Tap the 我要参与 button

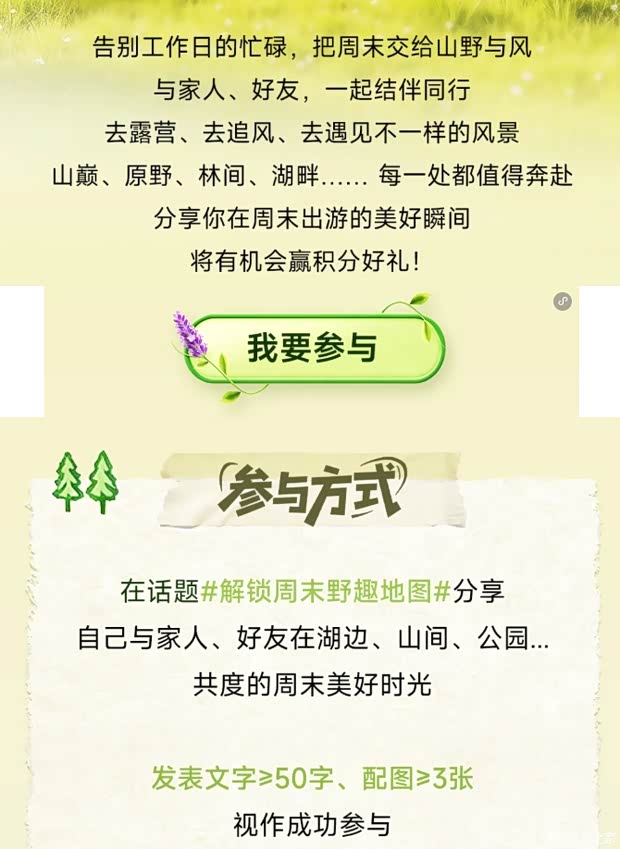coord(314,348)
